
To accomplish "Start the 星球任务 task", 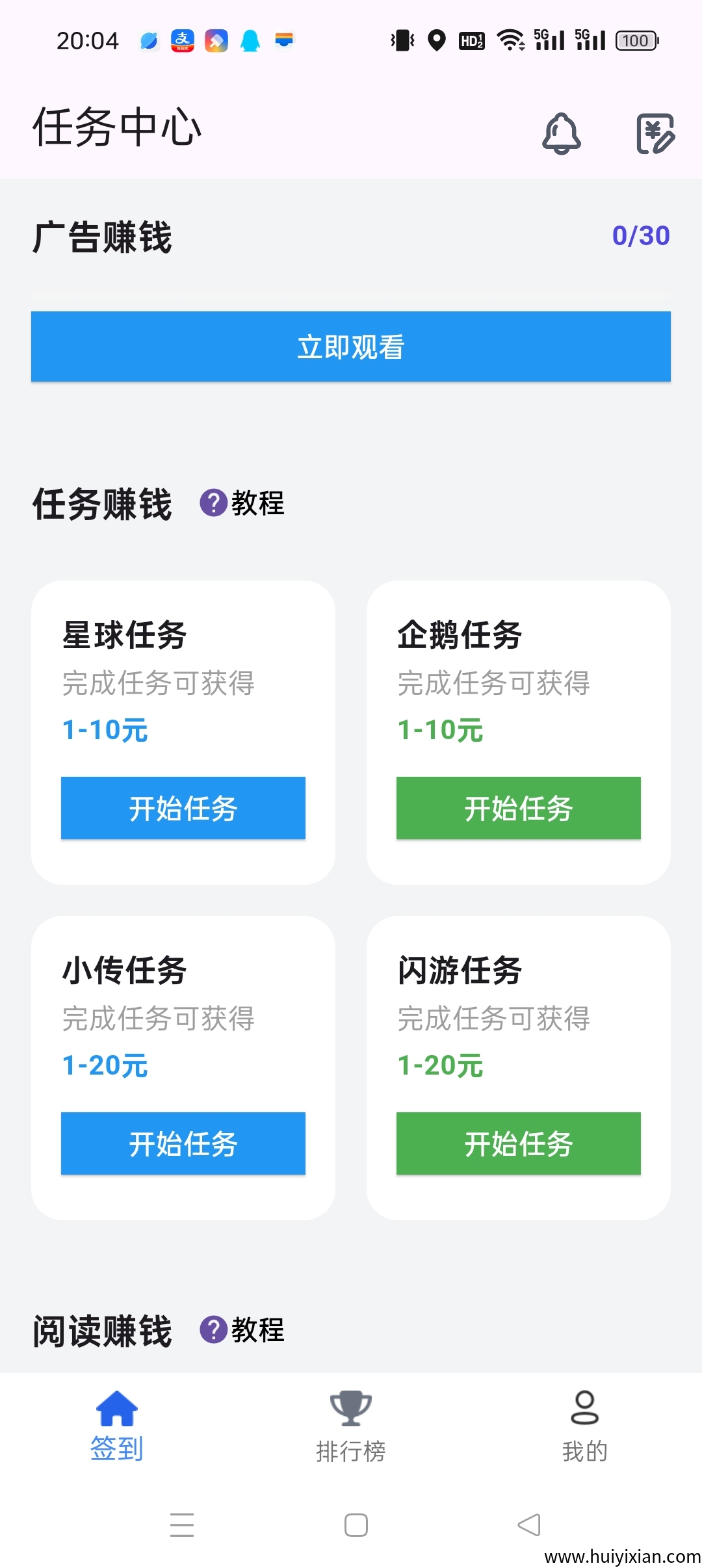I will 183,808.
